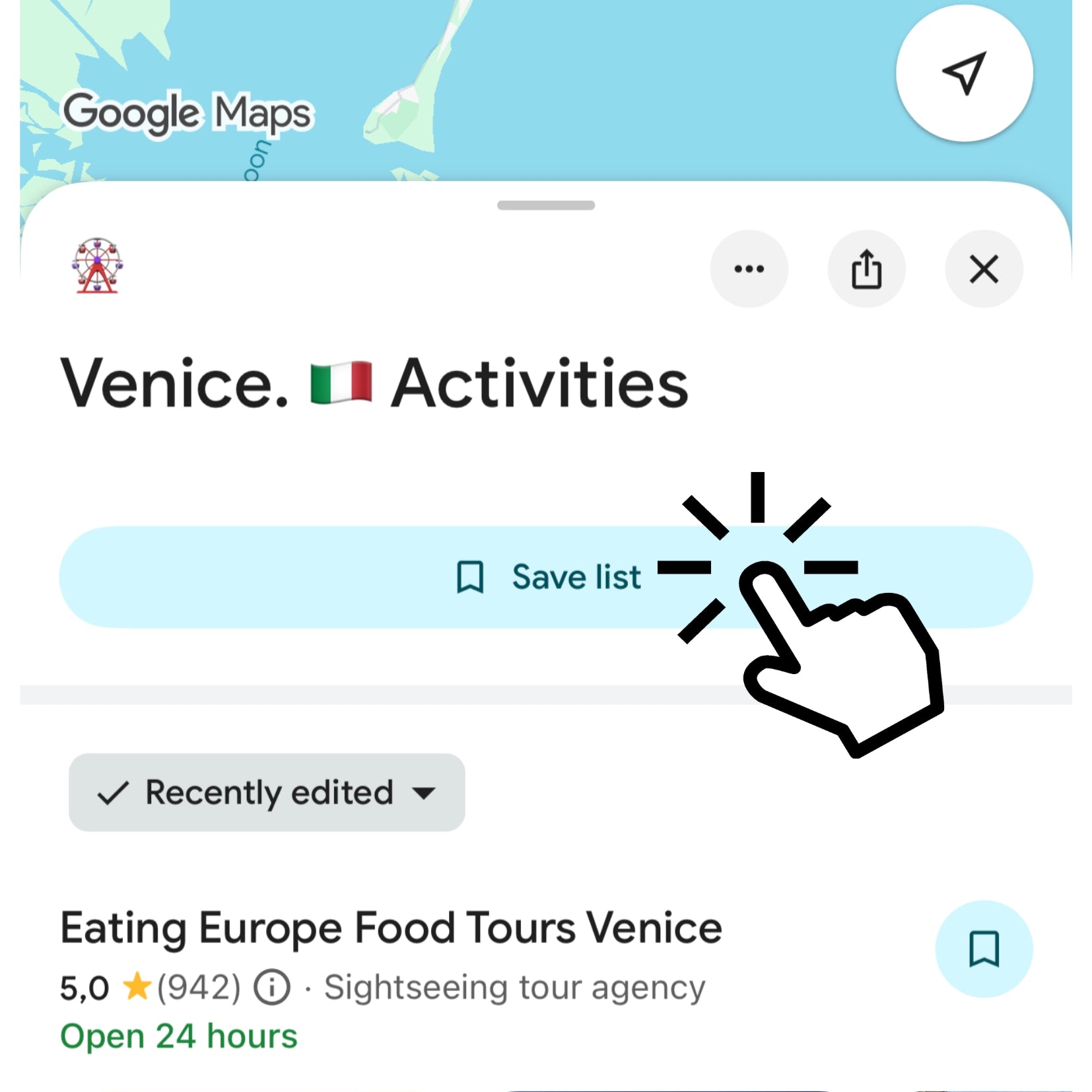Share the Venice Activities list
Image resolution: width=1092 pixels, height=1092 pixels.
point(866,269)
